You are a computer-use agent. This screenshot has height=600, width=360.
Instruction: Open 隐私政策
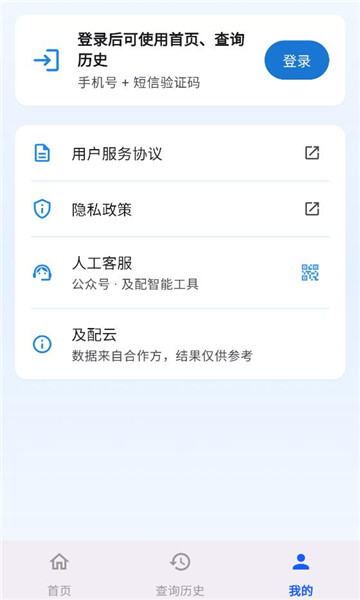pyautogui.click(x=180, y=209)
